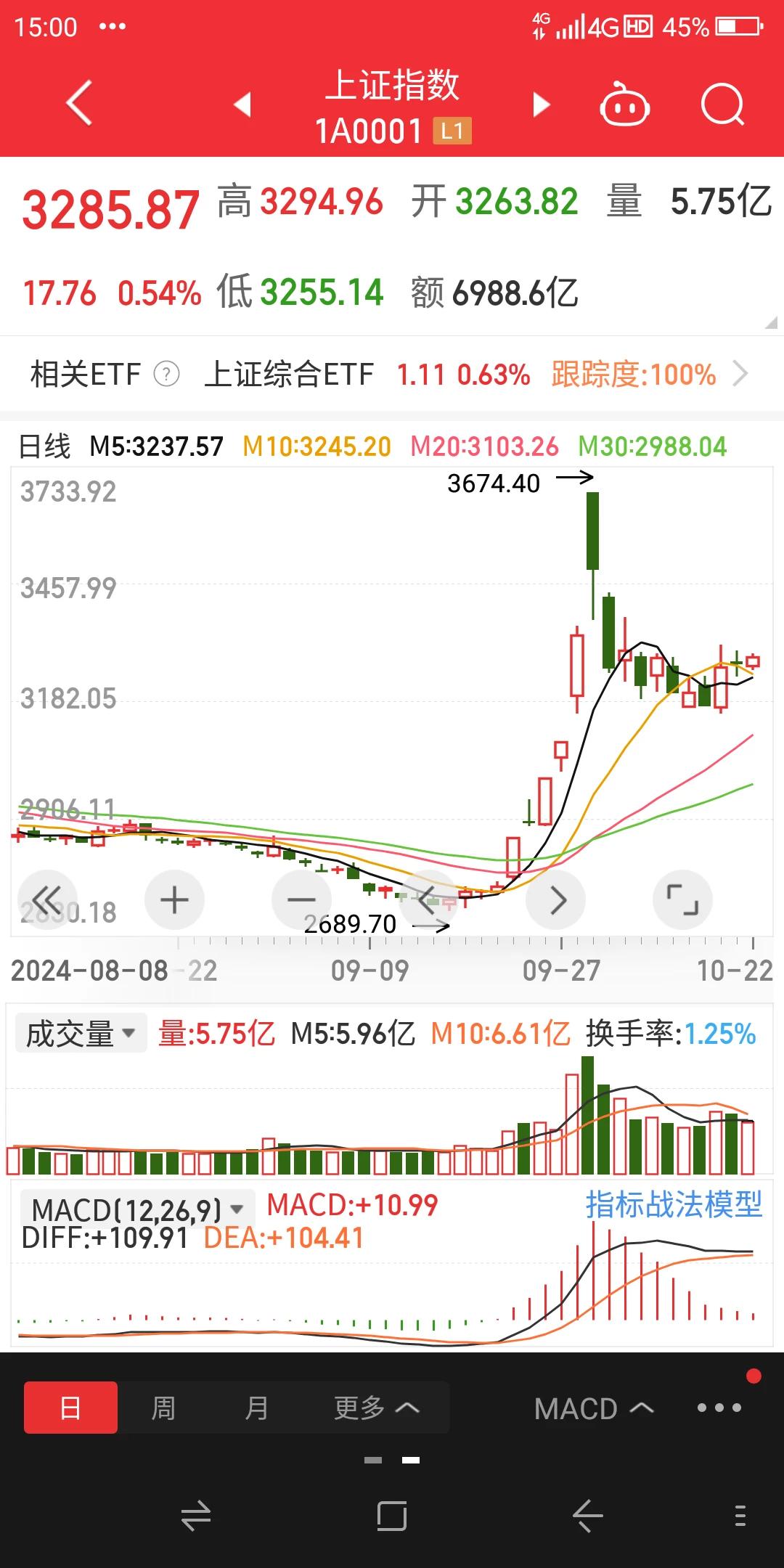This screenshot has width=784, height=1568.
Task: Open the robot assistant icon
Action: point(624,104)
